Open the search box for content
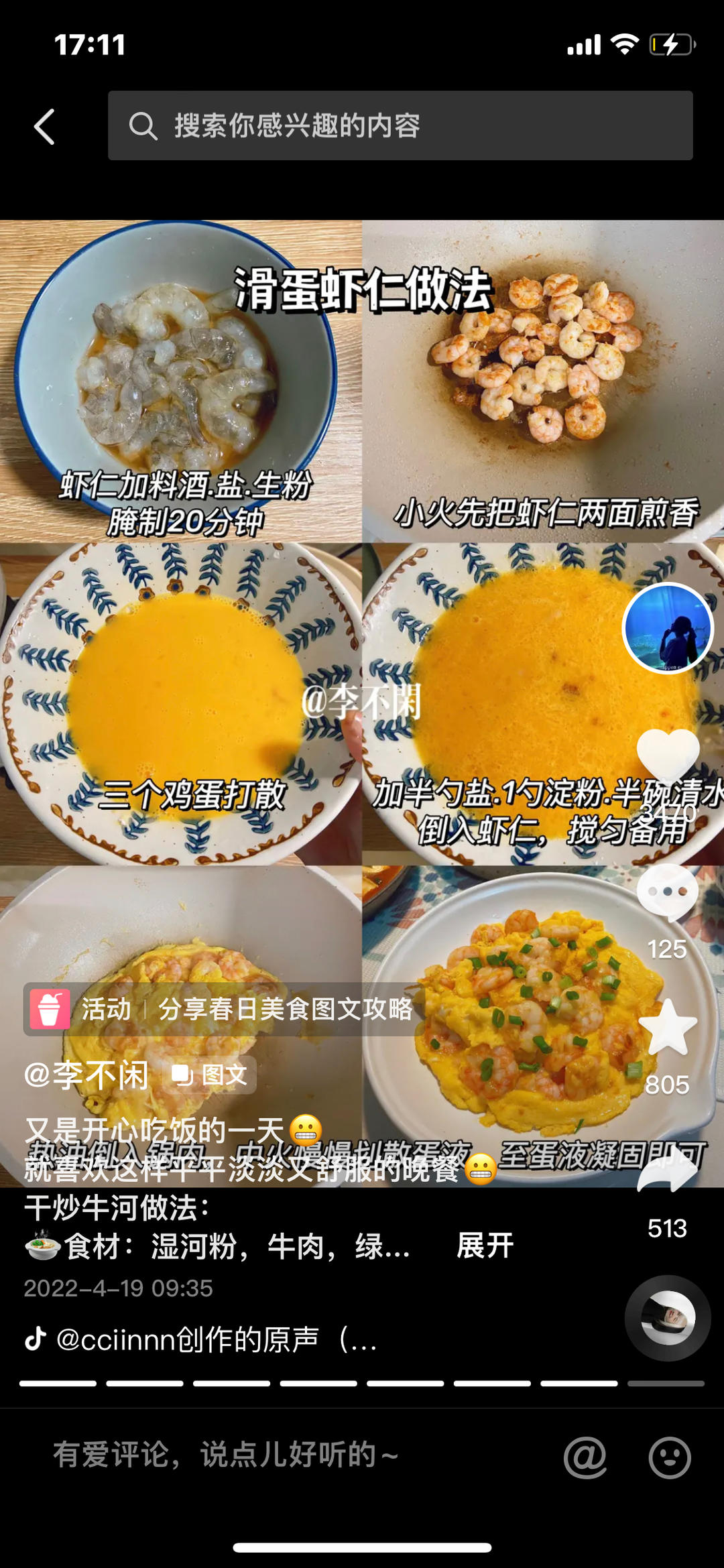This screenshot has width=724, height=1568. pos(400,125)
